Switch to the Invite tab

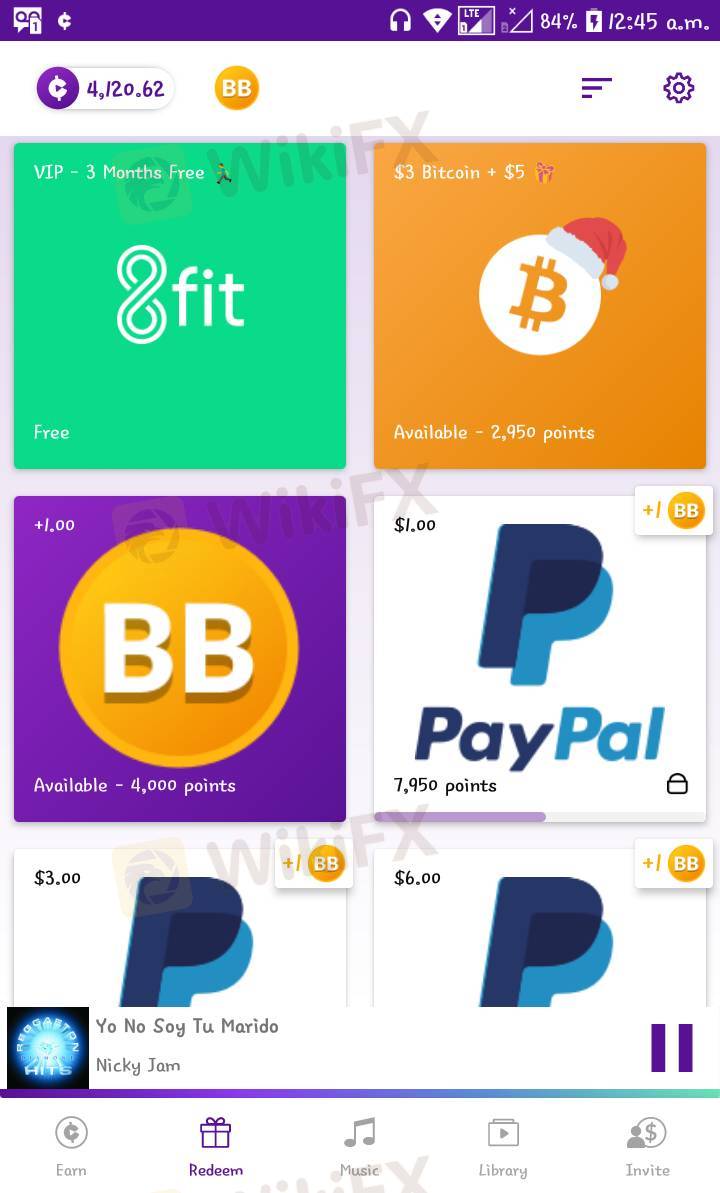(x=647, y=1146)
